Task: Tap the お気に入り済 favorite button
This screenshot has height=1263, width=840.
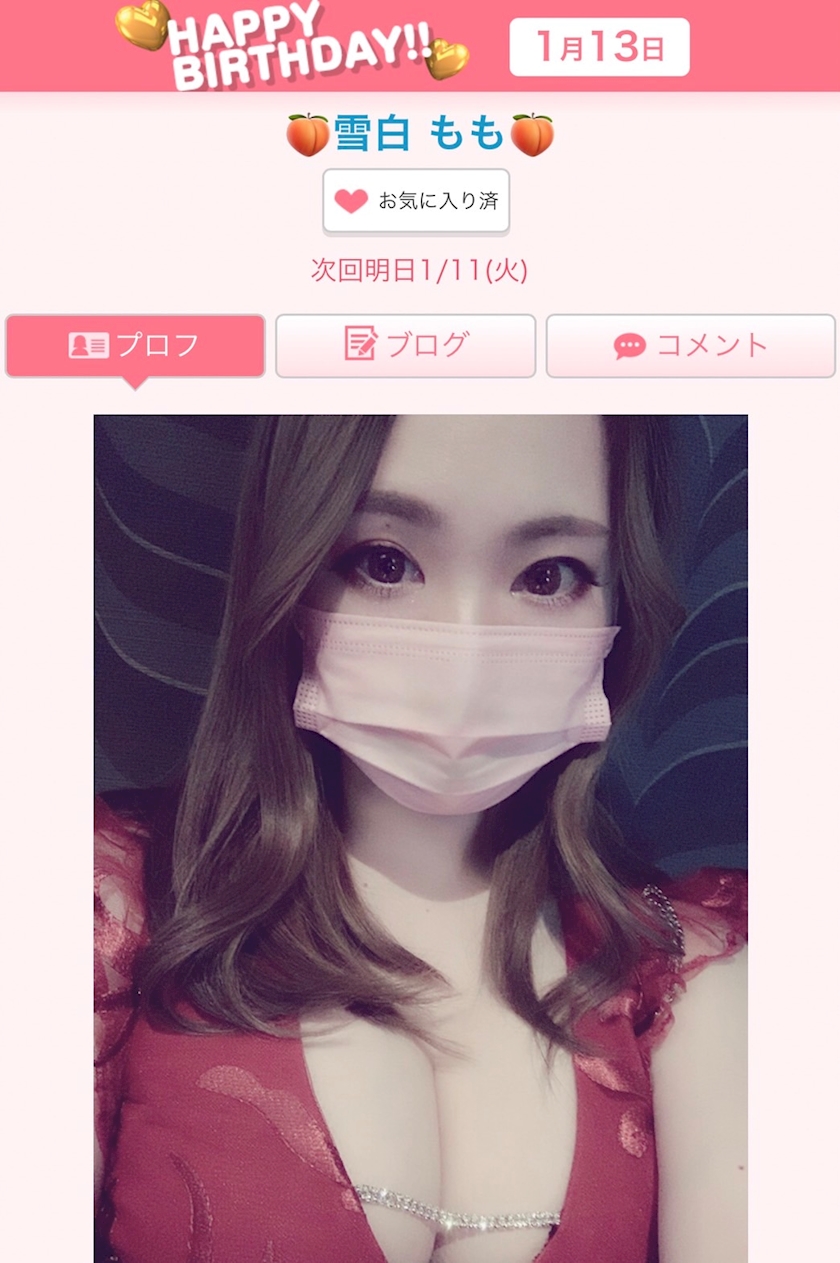Action: coord(416,201)
